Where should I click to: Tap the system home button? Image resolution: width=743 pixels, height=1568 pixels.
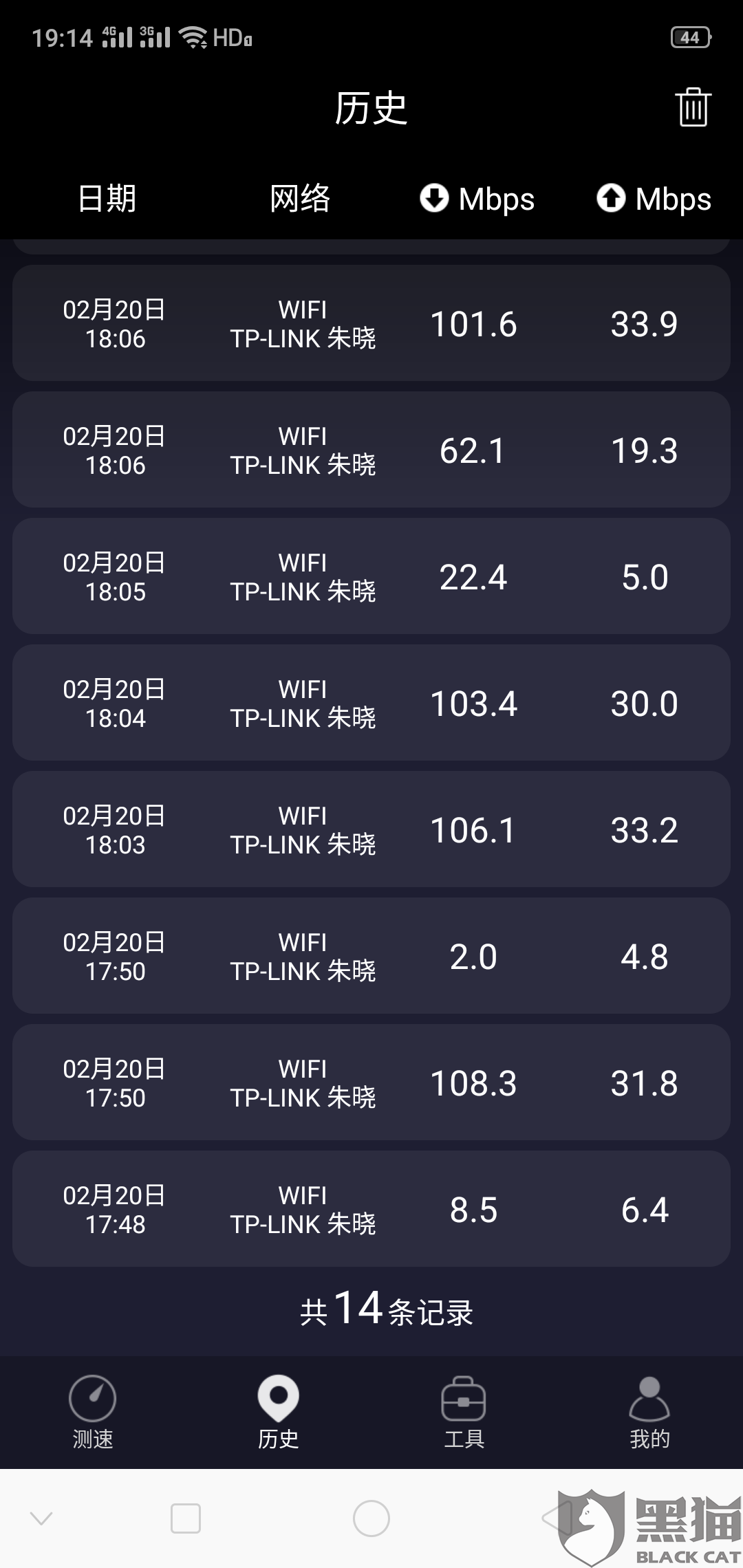click(371, 1518)
